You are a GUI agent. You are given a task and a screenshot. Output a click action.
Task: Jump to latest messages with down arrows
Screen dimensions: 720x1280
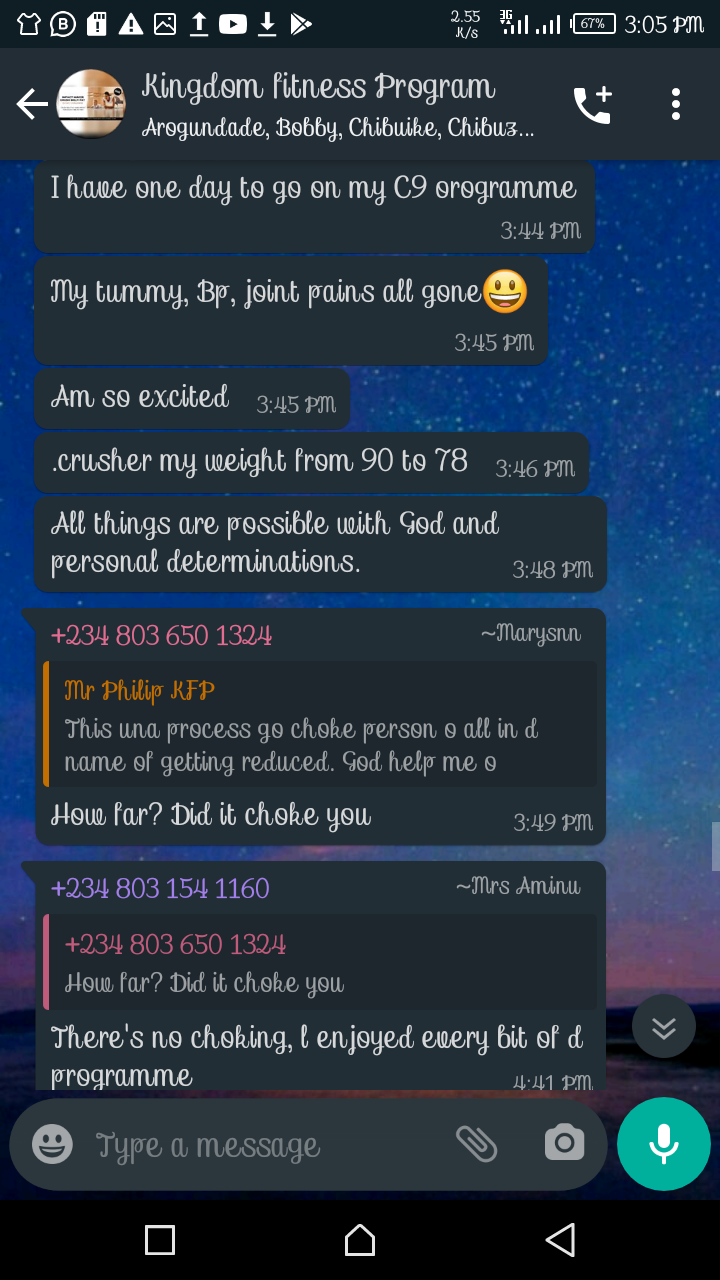coord(664,1027)
